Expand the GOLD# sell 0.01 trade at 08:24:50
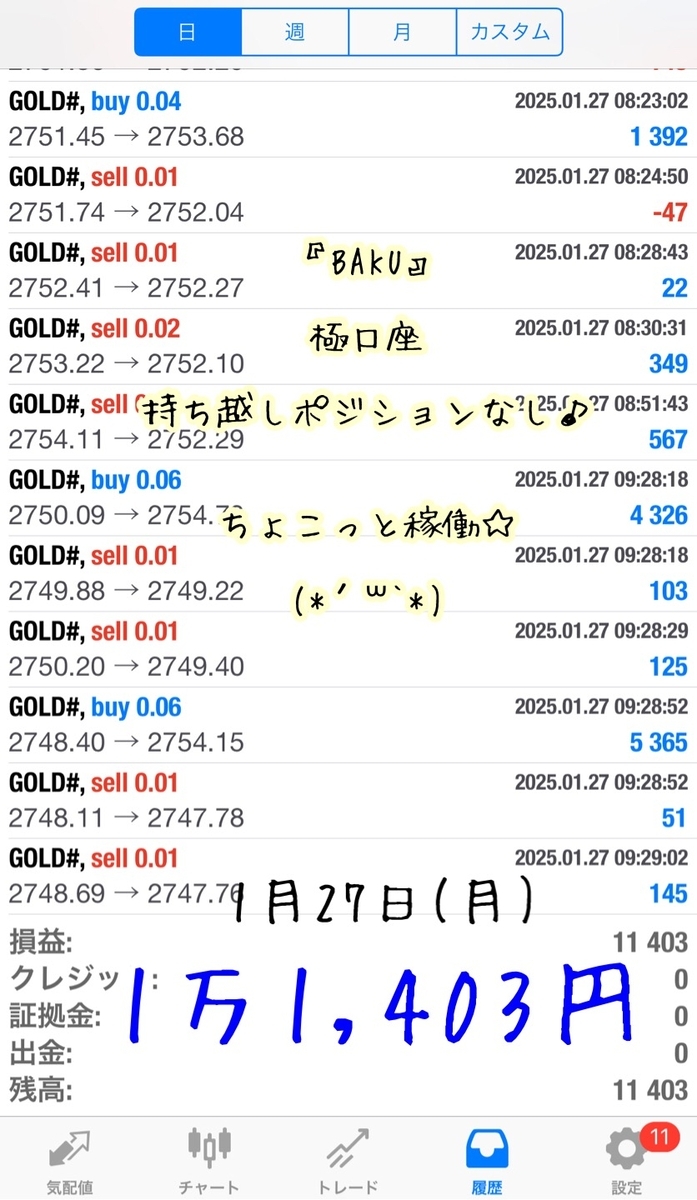The height and width of the screenshot is (1200, 697). 348,195
